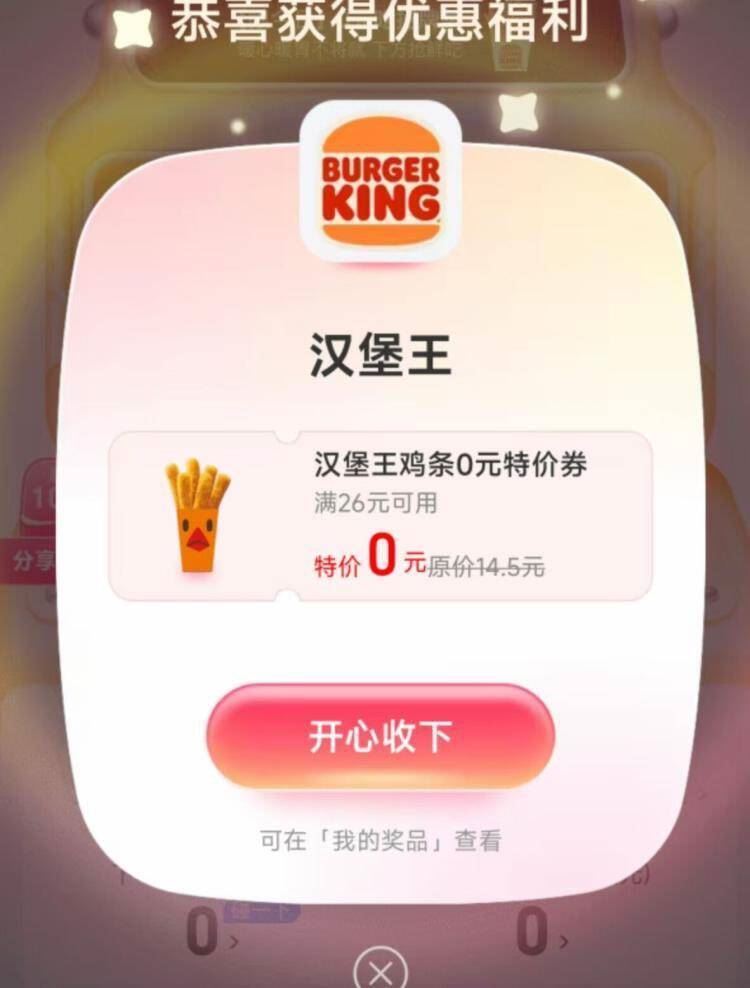This screenshot has width=750, height=988.
Task: Click the 分享 share banner on the left
Action: 25,558
